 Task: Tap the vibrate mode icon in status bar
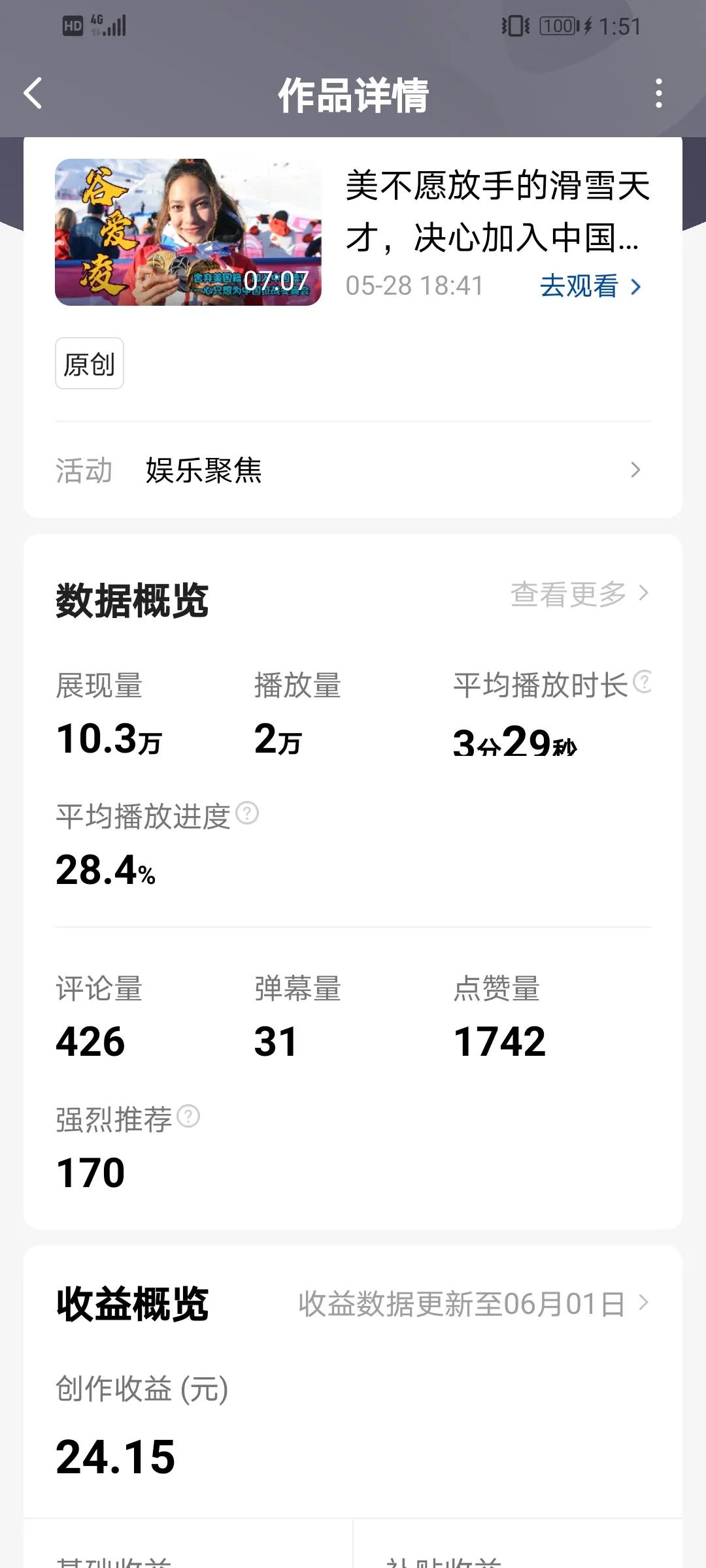tap(516, 25)
